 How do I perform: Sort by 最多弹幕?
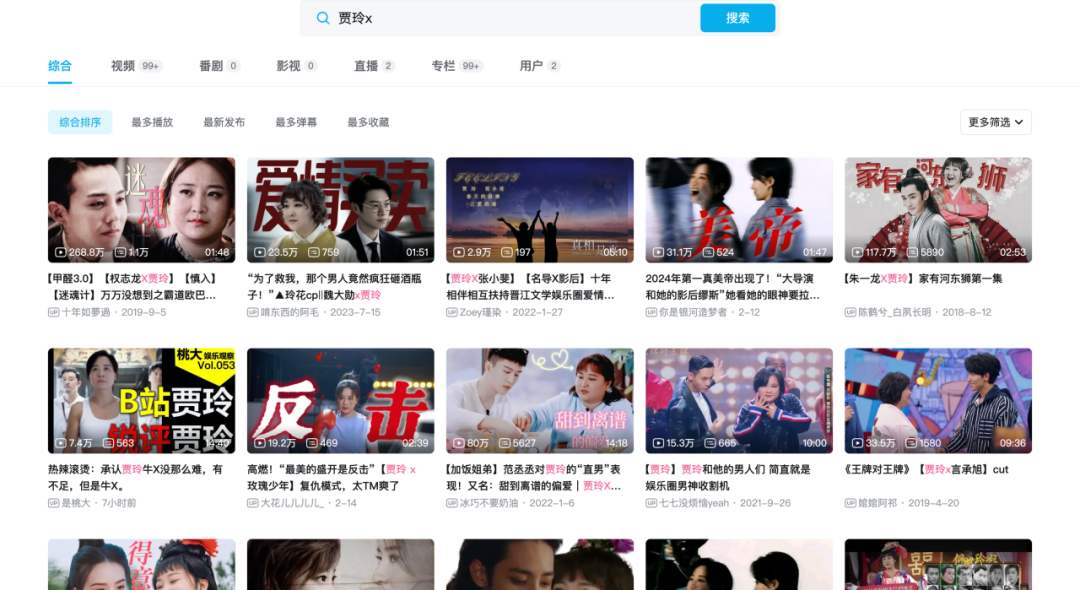pyautogui.click(x=296, y=122)
